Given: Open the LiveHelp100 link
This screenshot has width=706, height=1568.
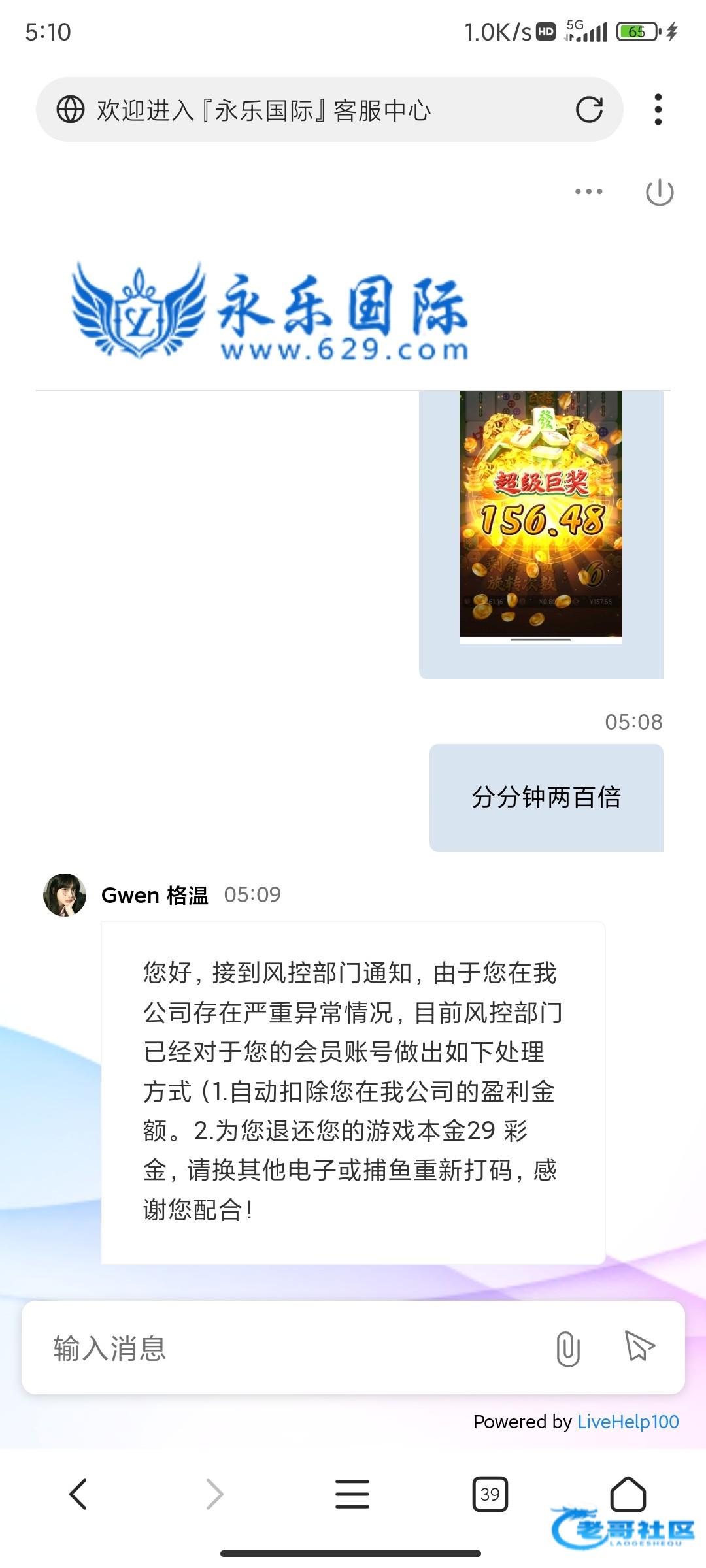Looking at the screenshot, I should click(628, 1422).
